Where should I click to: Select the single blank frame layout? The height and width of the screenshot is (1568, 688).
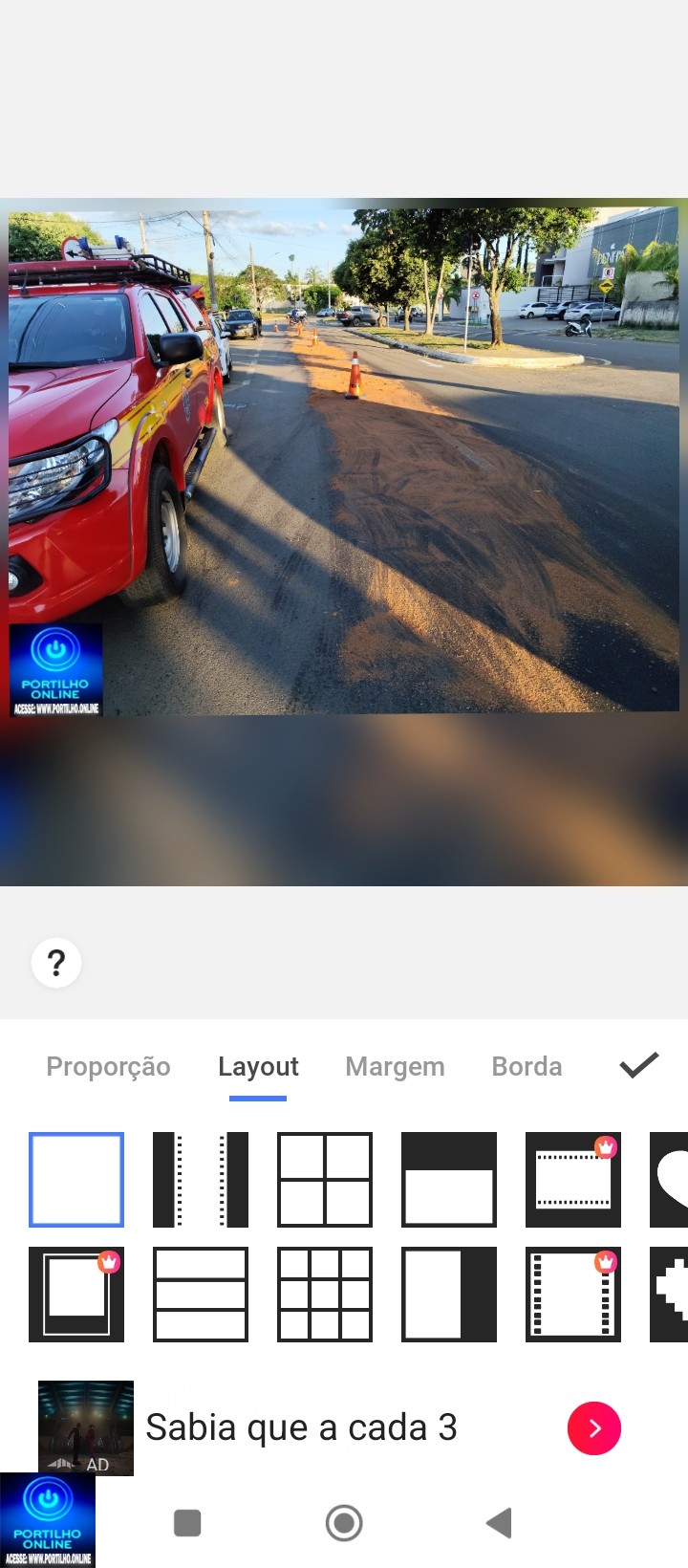click(x=76, y=1180)
